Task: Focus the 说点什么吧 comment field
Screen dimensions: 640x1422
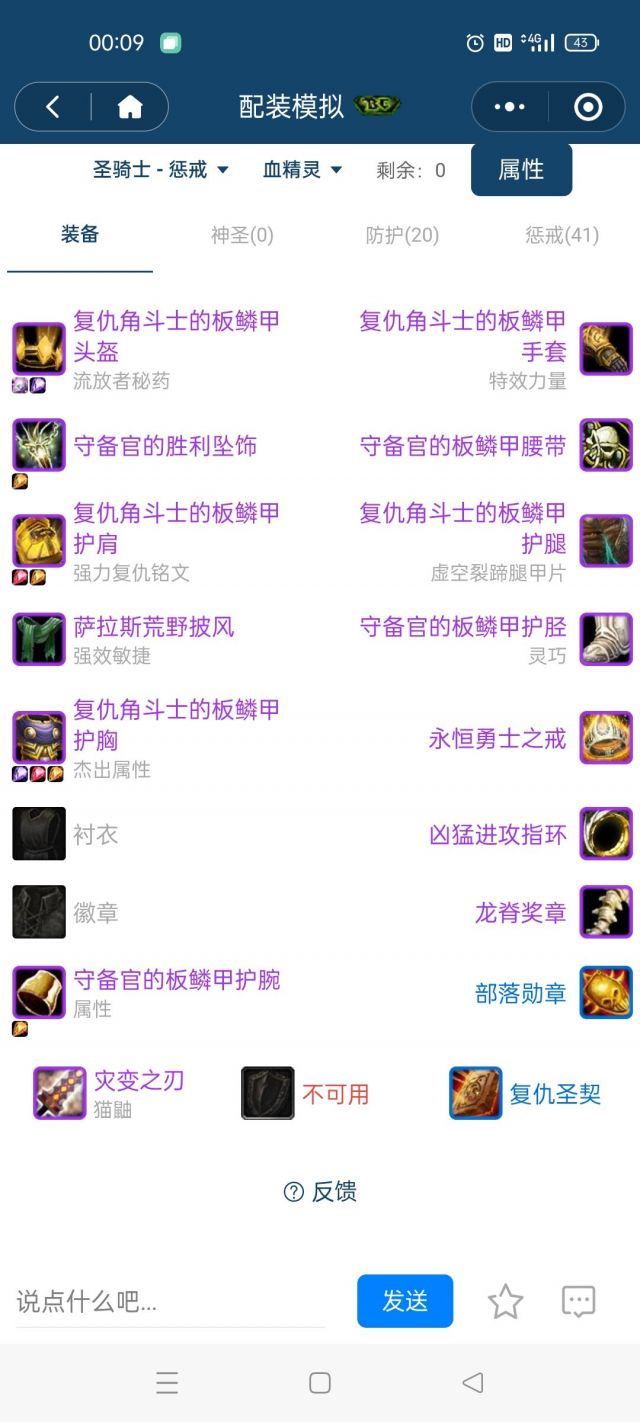Action: [x=170, y=1301]
